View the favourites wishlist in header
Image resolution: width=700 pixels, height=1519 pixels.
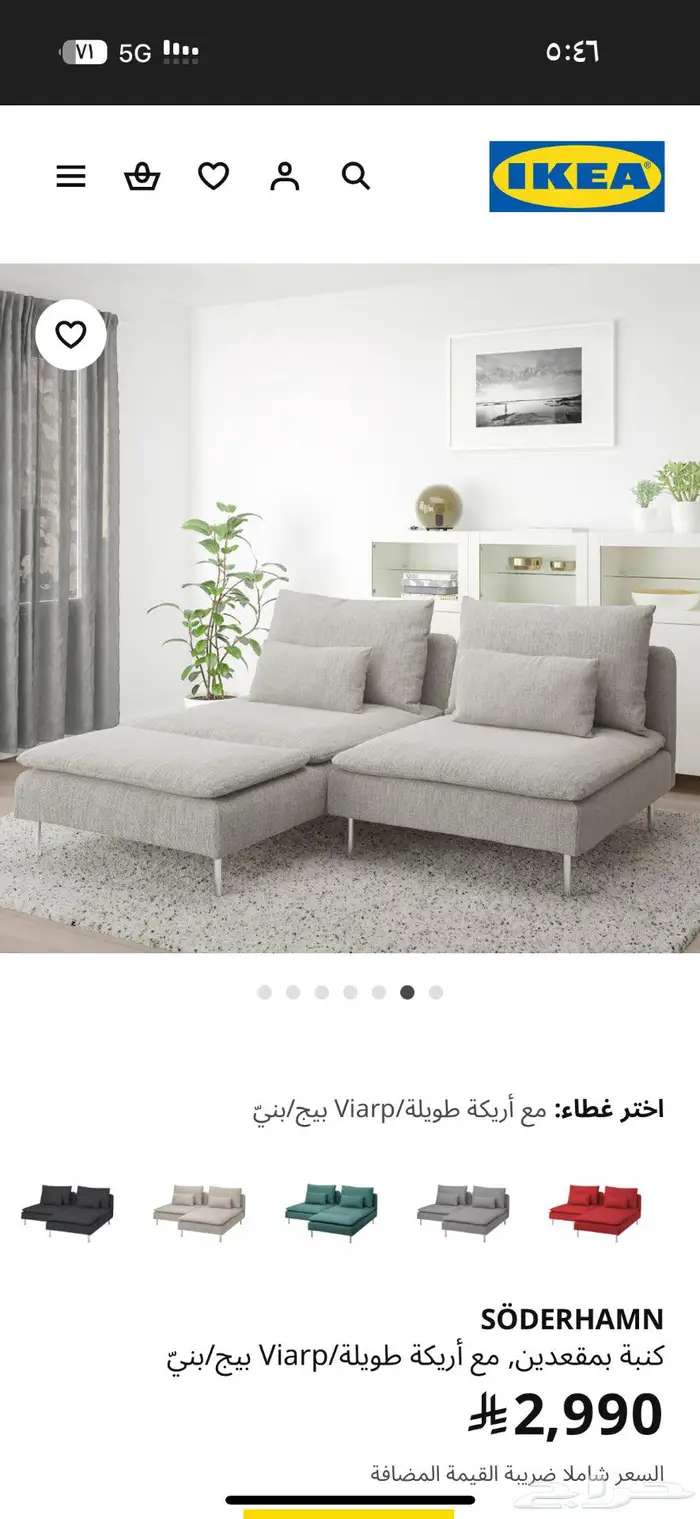(213, 177)
